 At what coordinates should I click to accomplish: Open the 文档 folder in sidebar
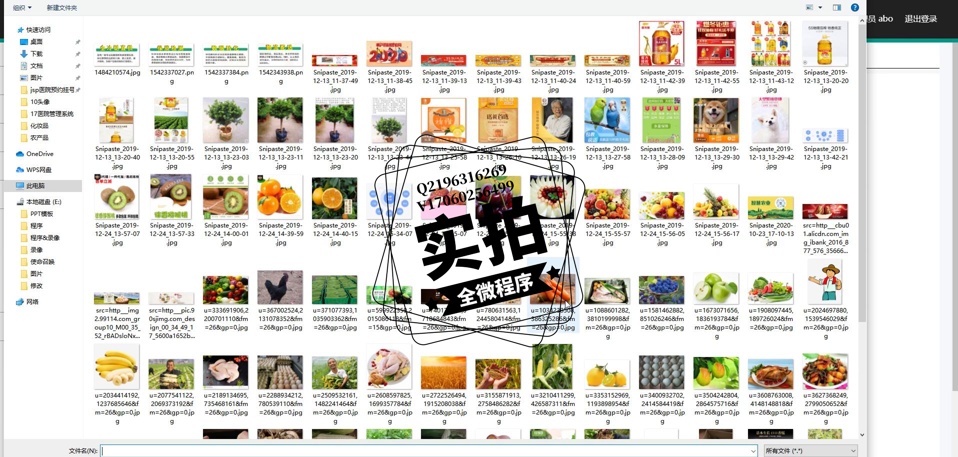coord(37,66)
